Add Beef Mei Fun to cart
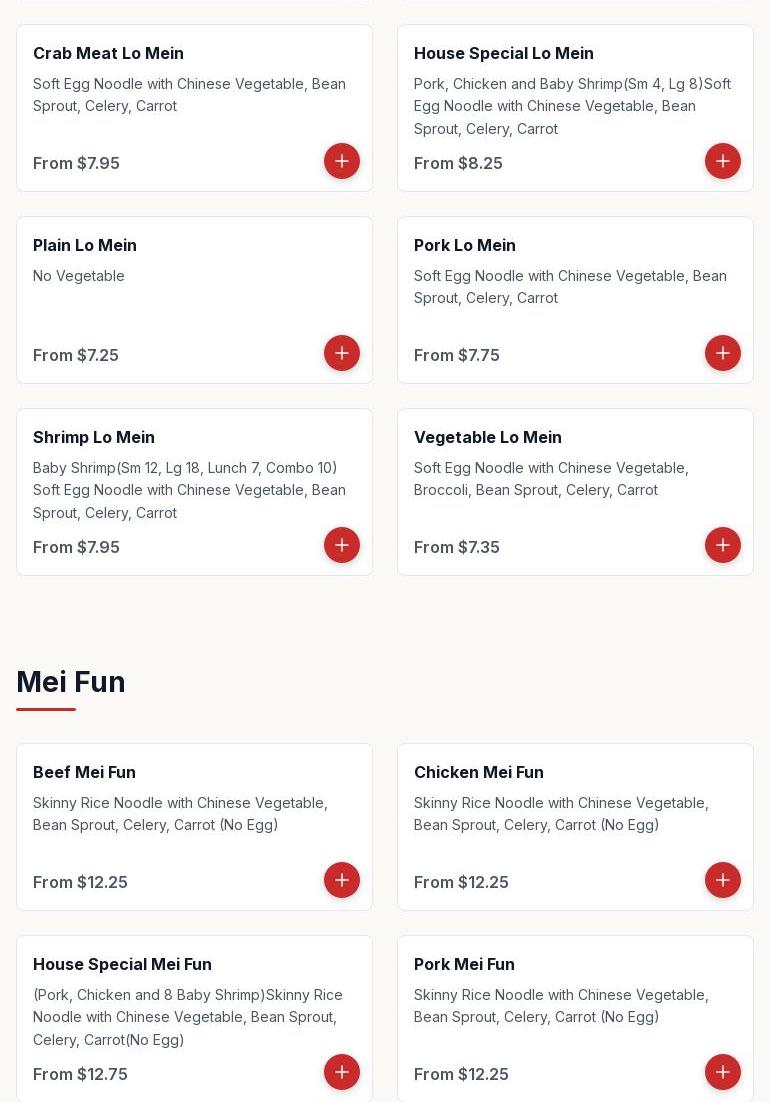Image resolution: width=770 pixels, height=1102 pixels. pos(342,880)
